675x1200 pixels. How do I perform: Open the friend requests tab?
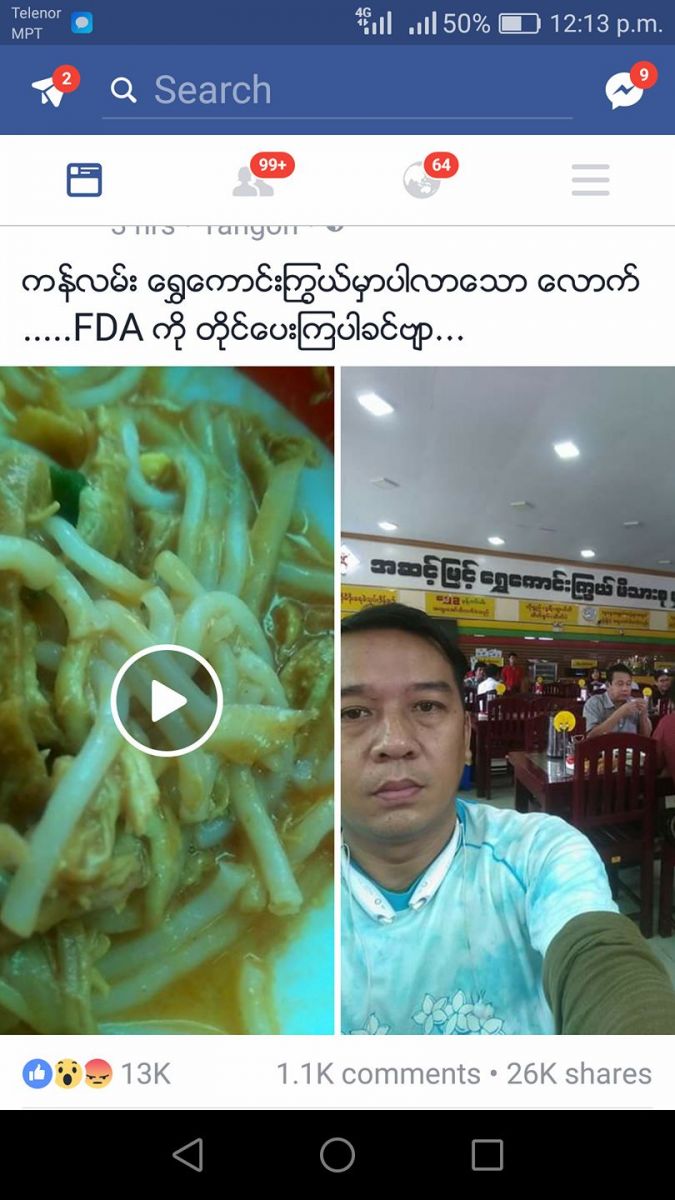(x=252, y=180)
